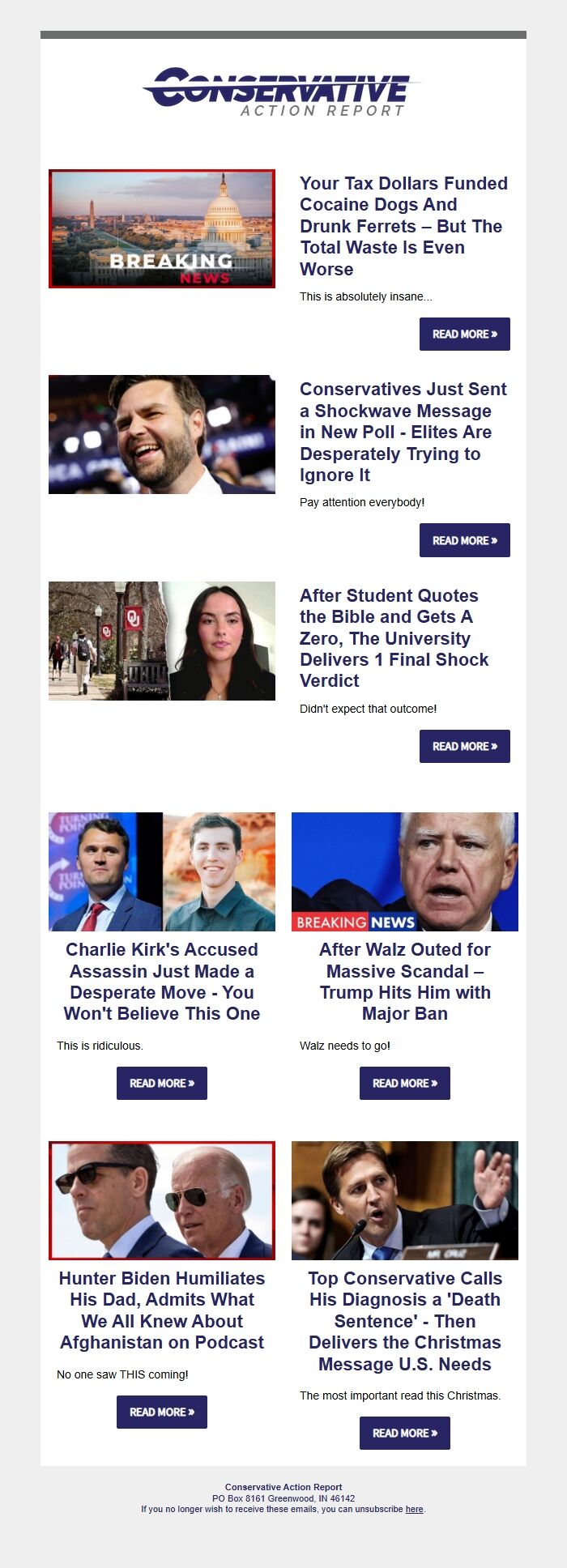
Task: Open the university campus student photo
Action: [x=162, y=641]
